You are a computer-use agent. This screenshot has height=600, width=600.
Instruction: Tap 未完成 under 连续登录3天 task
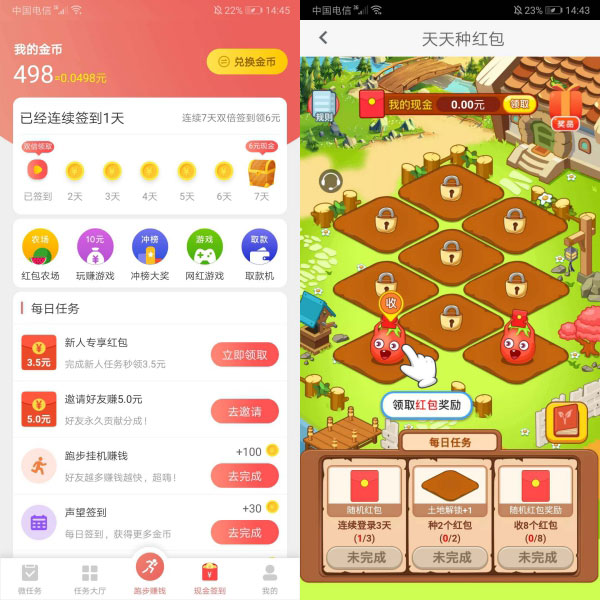pyautogui.click(x=357, y=557)
